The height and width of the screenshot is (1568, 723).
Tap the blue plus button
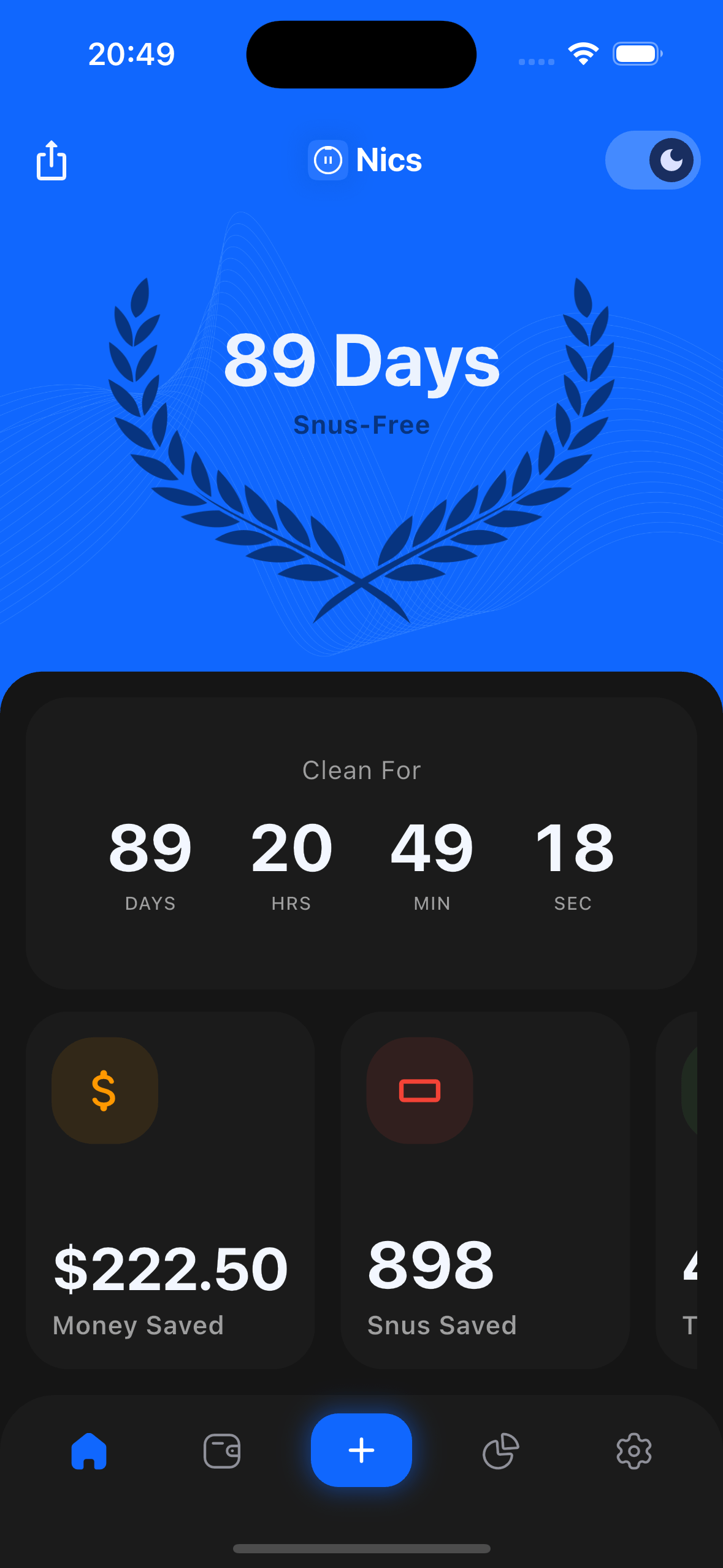(361, 1450)
